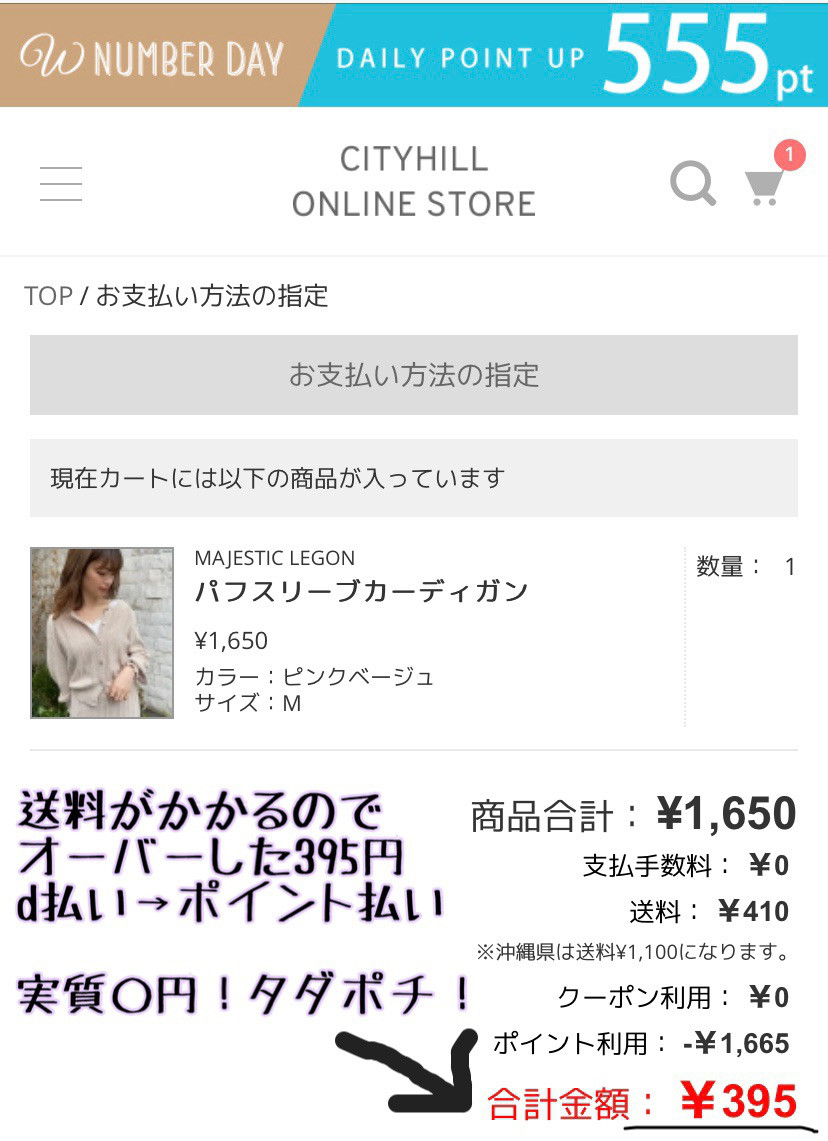View the shopping cart
828x1141 pixels.
(x=765, y=186)
